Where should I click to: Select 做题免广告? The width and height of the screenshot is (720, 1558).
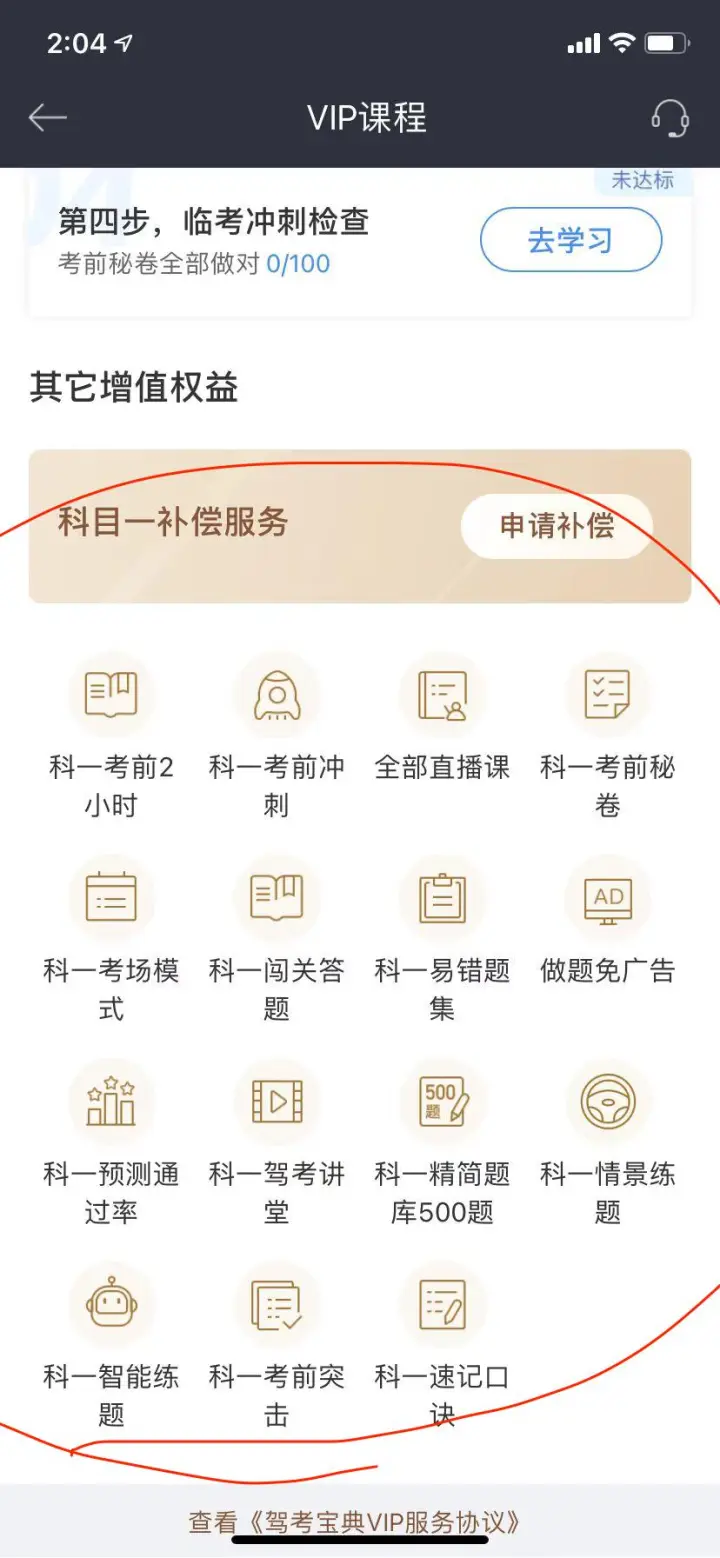[x=608, y=921]
